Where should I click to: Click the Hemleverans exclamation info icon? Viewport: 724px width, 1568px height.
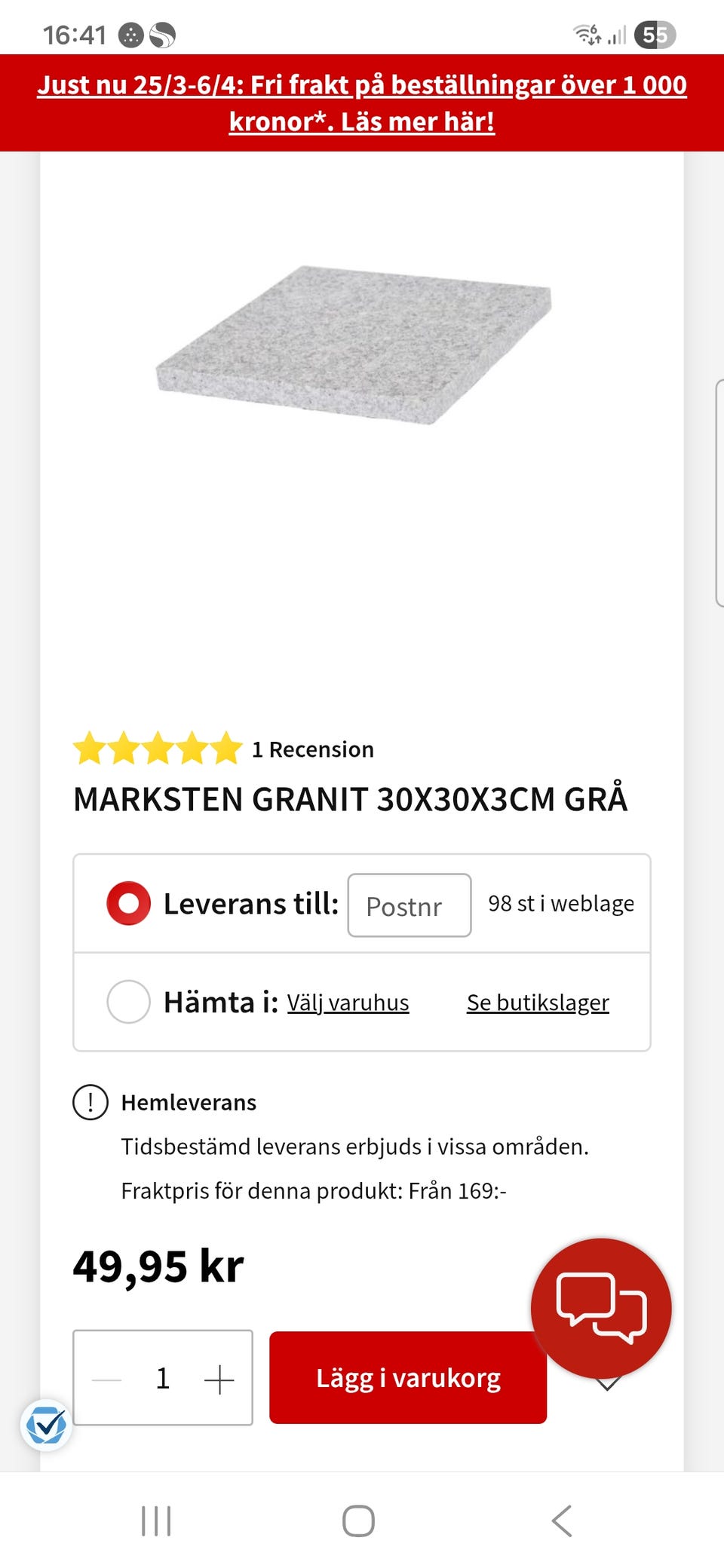tap(90, 1102)
